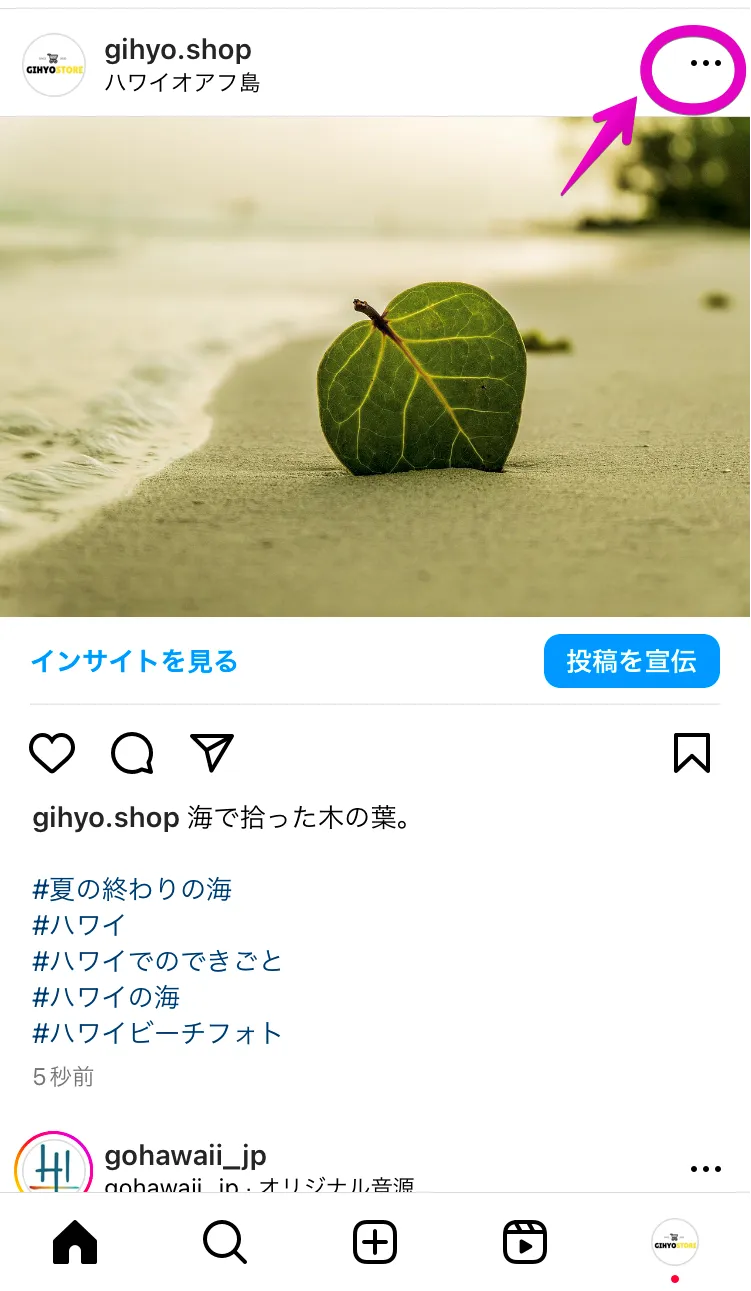Tap the 投稿を宣伝 button

pos(632,661)
